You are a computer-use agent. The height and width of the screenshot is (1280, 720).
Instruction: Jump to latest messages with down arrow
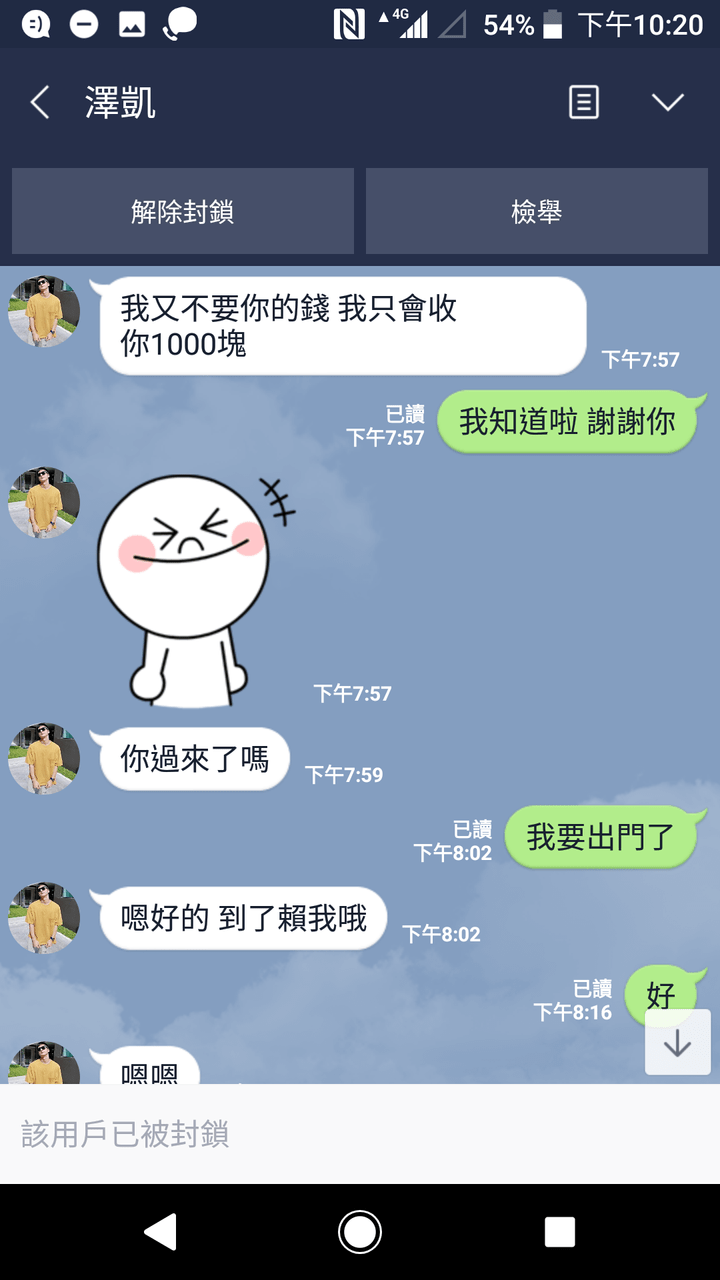point(677,1043)
